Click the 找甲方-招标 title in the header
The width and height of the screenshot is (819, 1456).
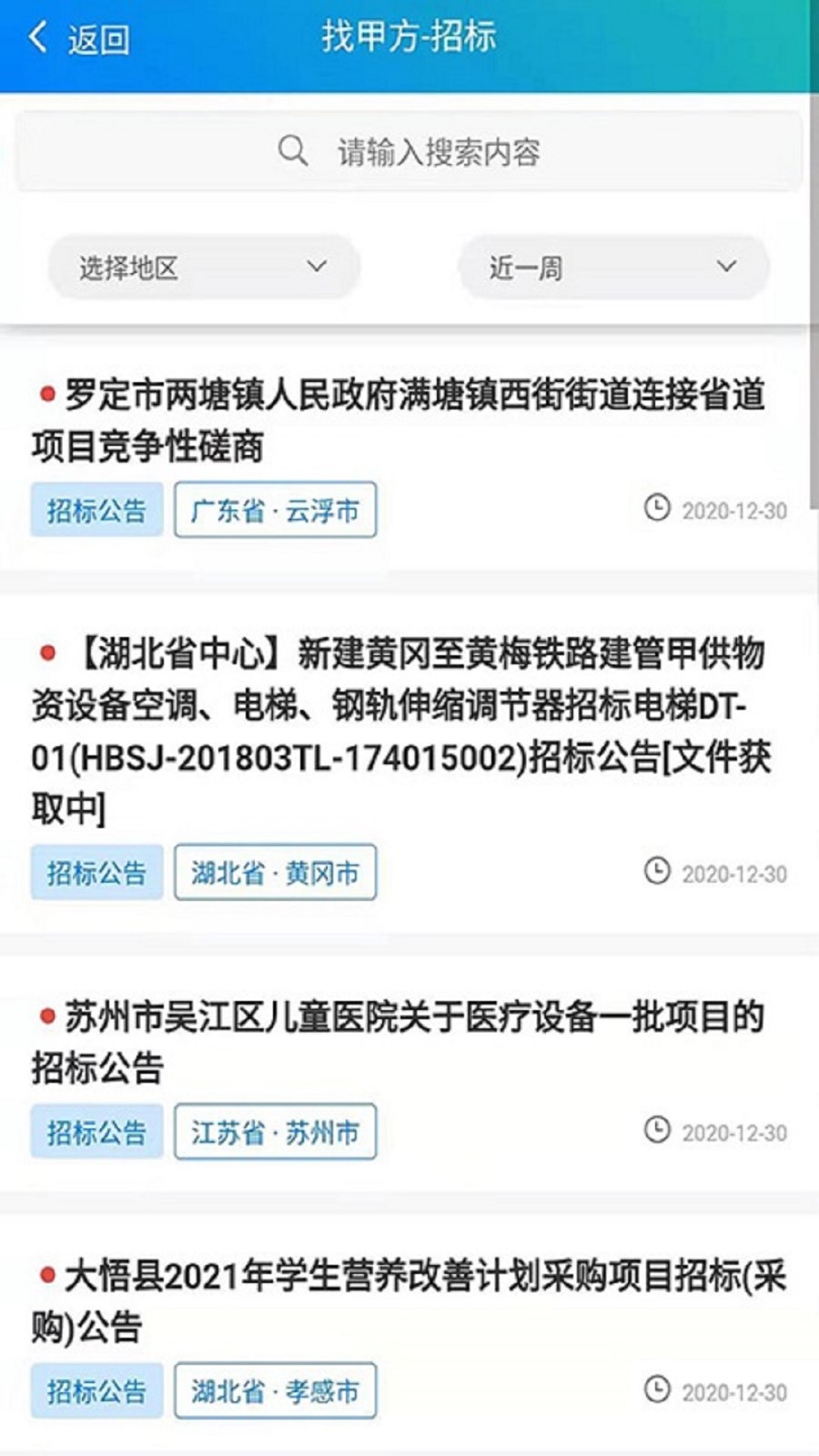[x=409, y=36]
